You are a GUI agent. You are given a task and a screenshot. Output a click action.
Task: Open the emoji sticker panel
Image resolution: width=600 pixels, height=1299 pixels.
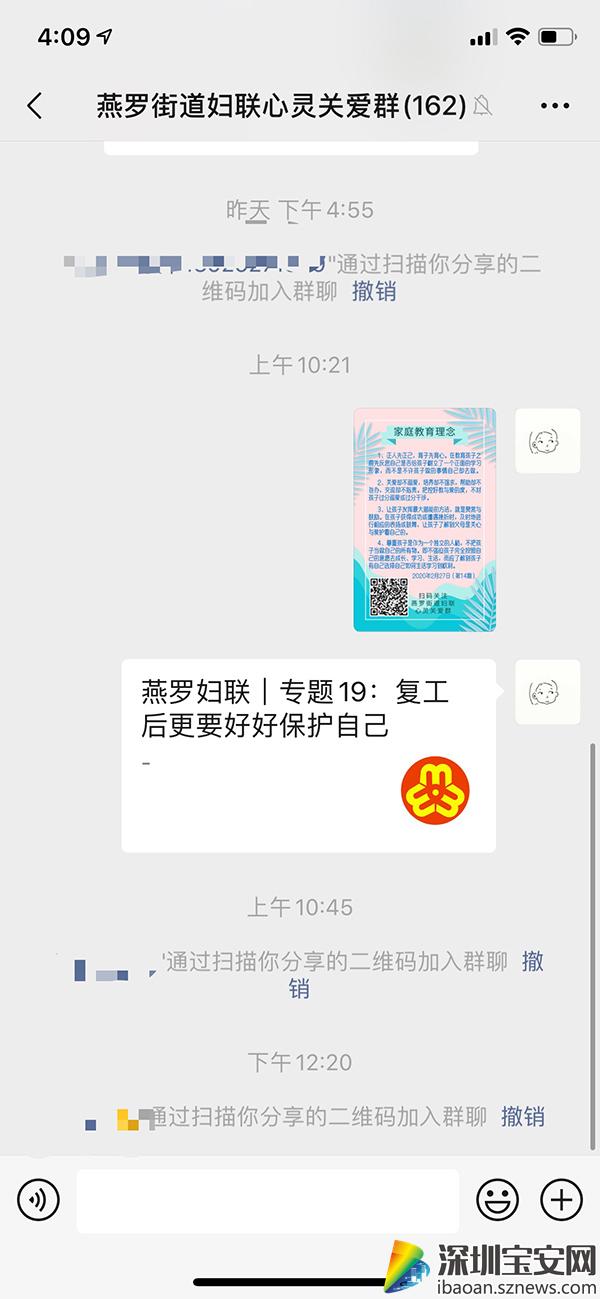(x=497, y=1198)
